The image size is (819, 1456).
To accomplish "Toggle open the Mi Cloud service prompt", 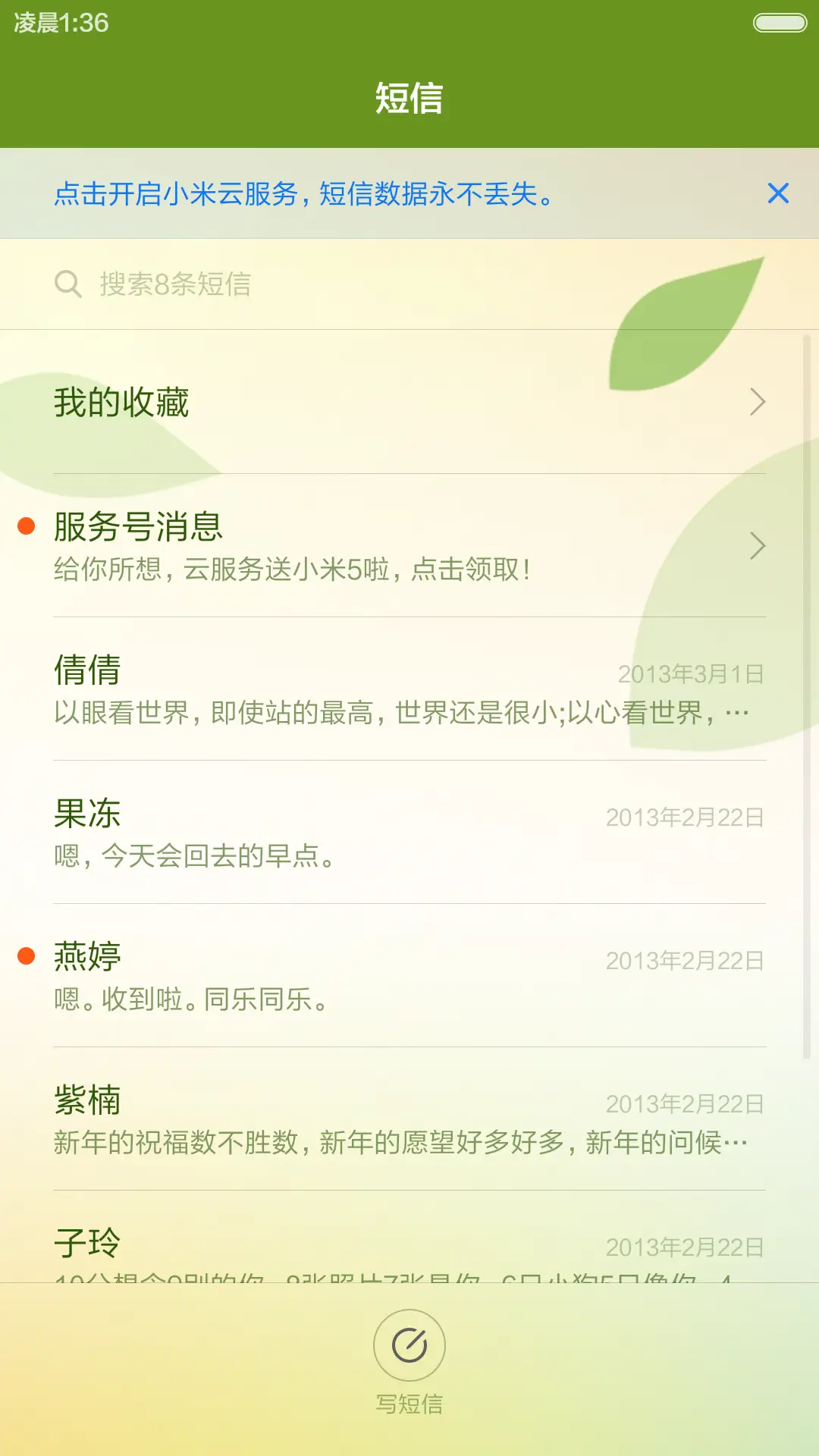I will pos(303,196).
